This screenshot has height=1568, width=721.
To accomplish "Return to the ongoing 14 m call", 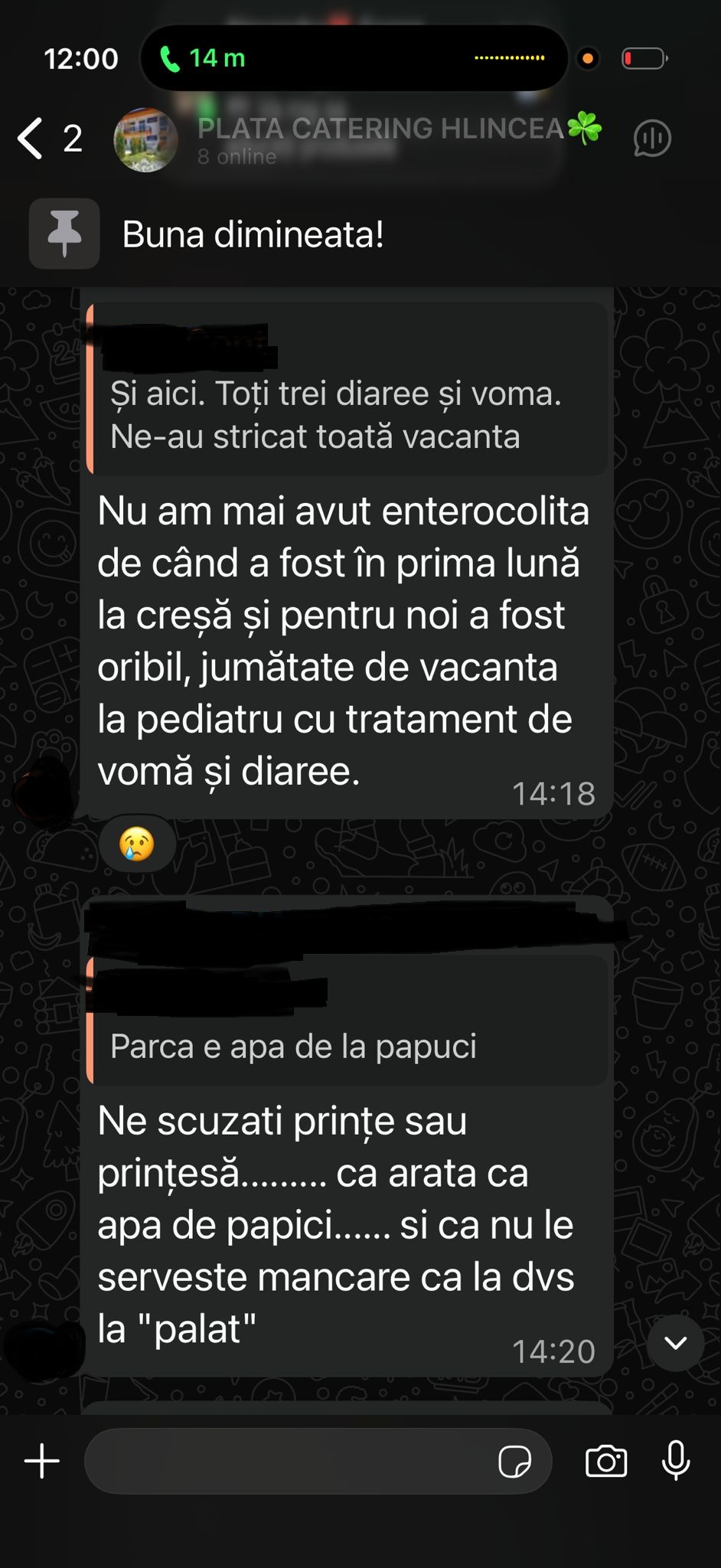I will point(203,58).
